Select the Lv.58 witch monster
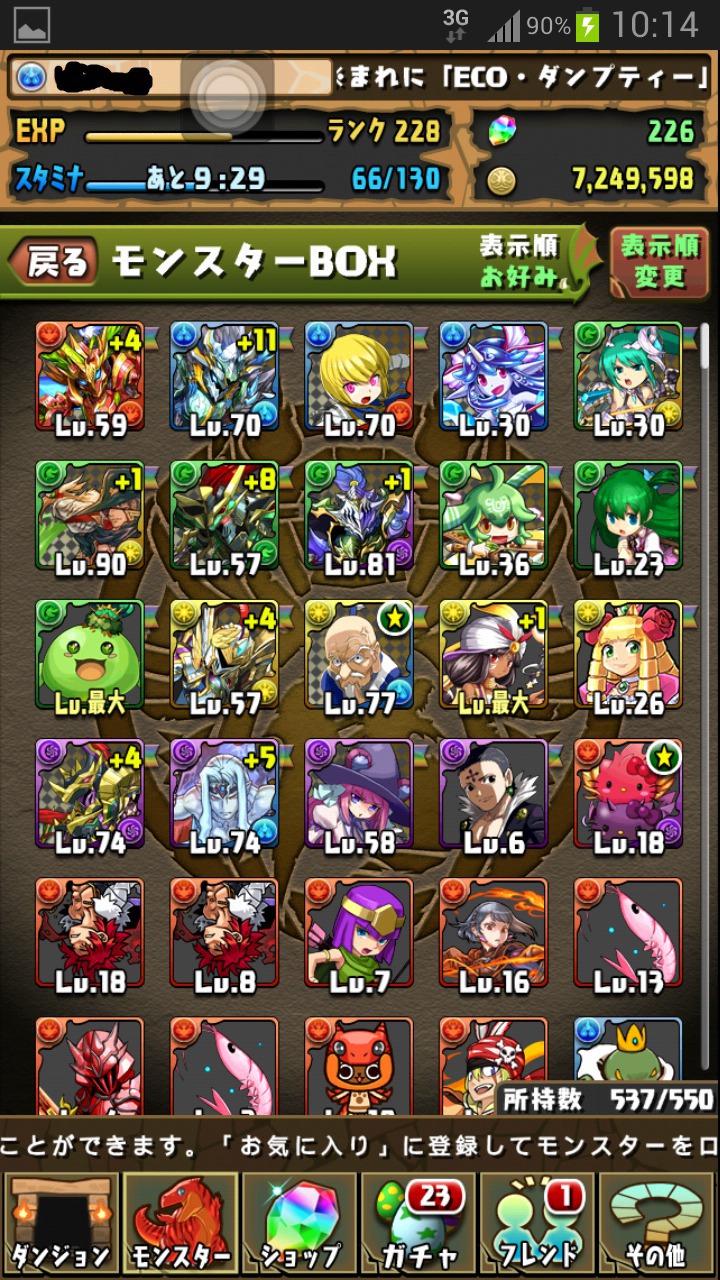This screenshot has width=720, height=1280. [359, 794]
